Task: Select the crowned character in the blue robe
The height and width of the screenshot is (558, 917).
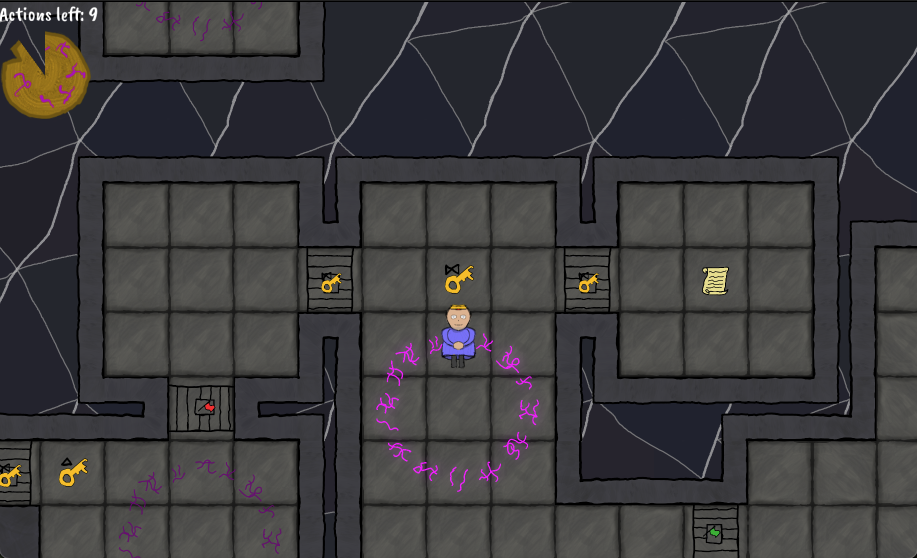Action: [457, 333]
